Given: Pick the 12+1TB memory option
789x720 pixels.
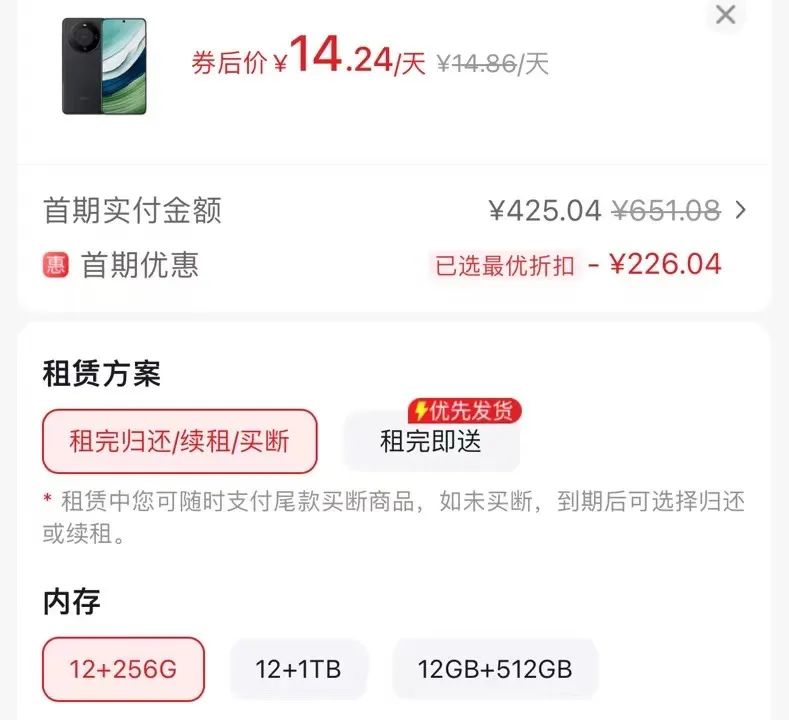Looking at the screenshot, I should point(298,669).
